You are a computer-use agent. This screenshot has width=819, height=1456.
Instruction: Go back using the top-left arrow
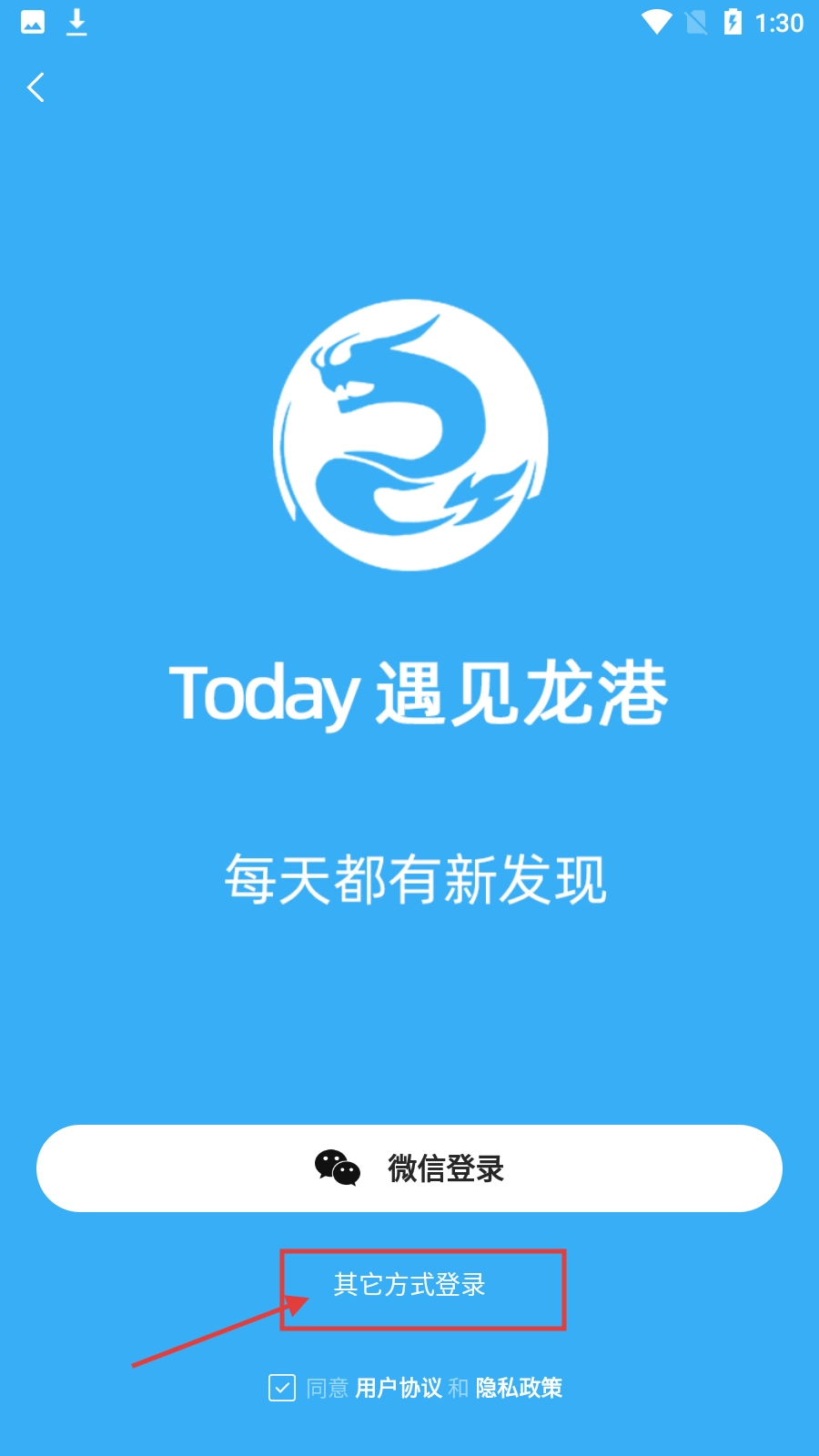coord(36,87)
